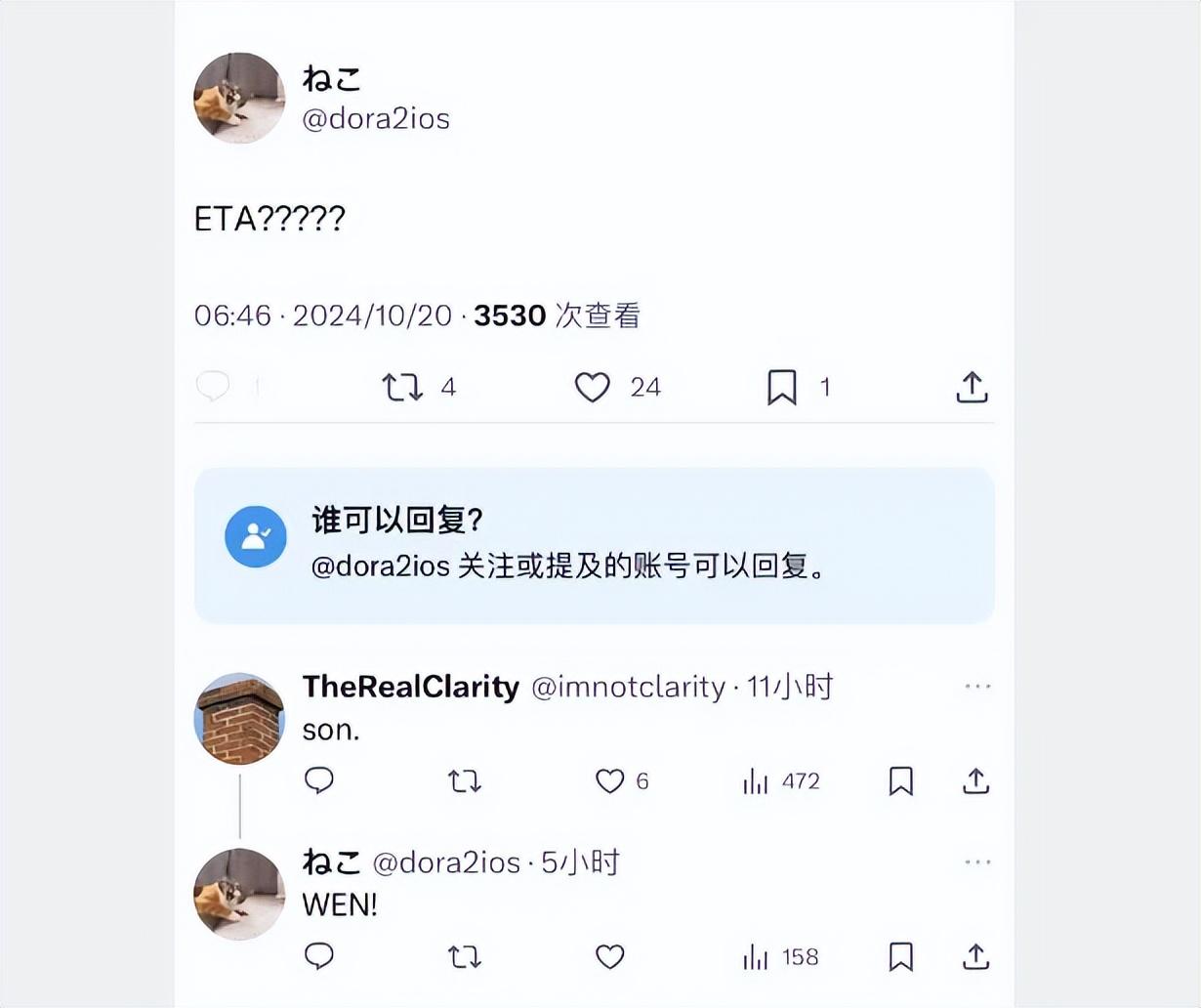The width and height of the screenshot is (1201, 1008).
Task: Retweet the 'WEN!' reply
Action: pos(465,956)
